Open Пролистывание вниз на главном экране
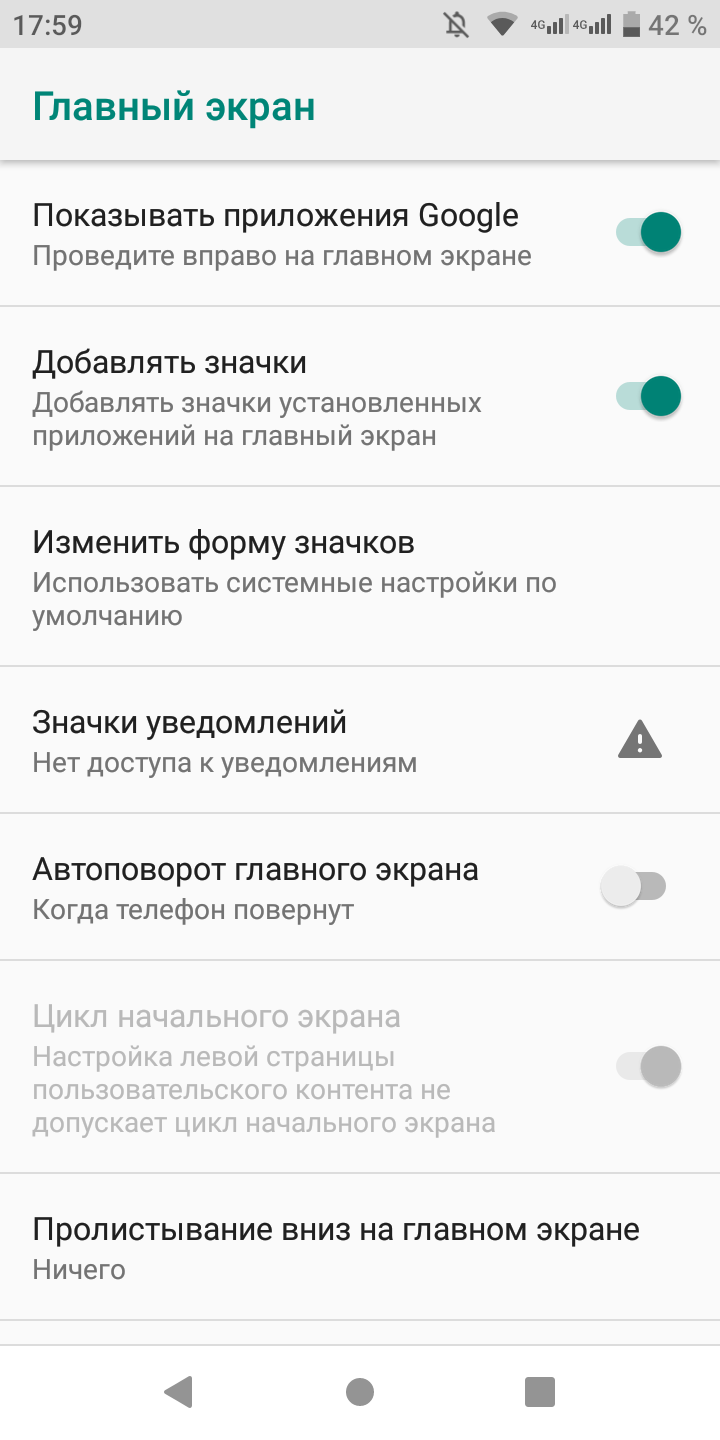This screenshot has height=1440, width=720. (336, 1247)
